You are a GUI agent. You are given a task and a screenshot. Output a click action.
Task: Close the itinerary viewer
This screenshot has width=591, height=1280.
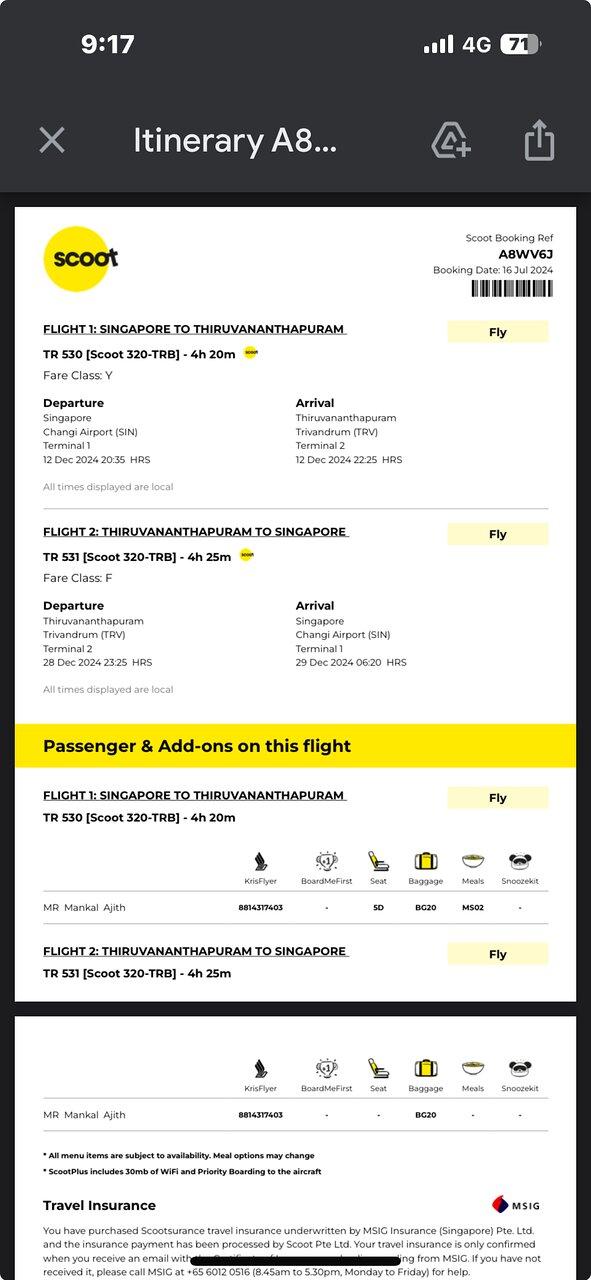(52, 140)
